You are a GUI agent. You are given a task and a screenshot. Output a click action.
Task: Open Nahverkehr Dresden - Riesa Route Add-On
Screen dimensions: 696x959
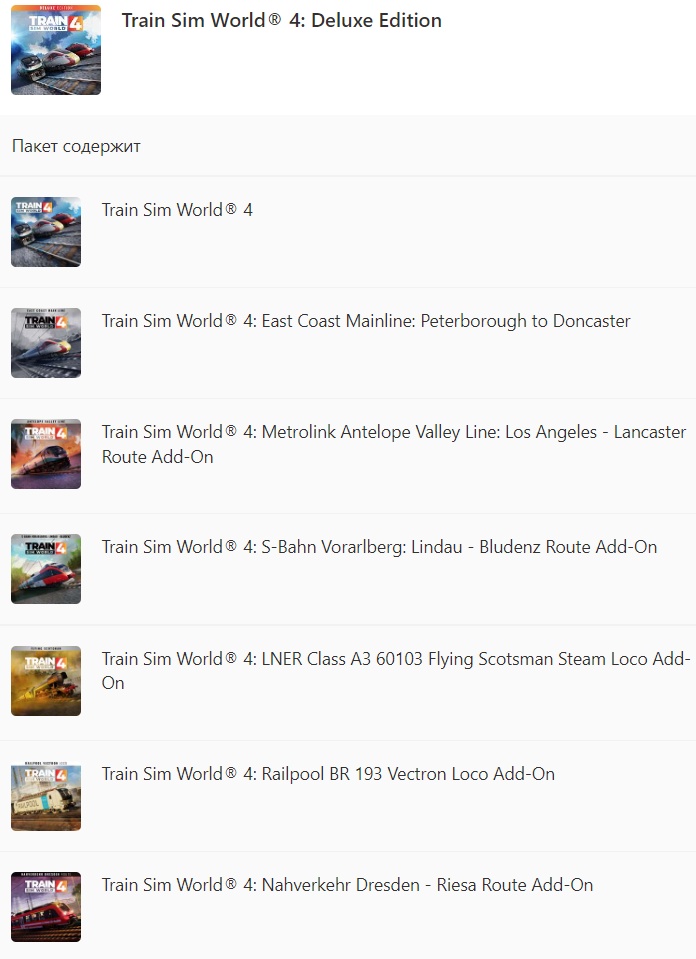pyautogui.click(x=347, y=885)
